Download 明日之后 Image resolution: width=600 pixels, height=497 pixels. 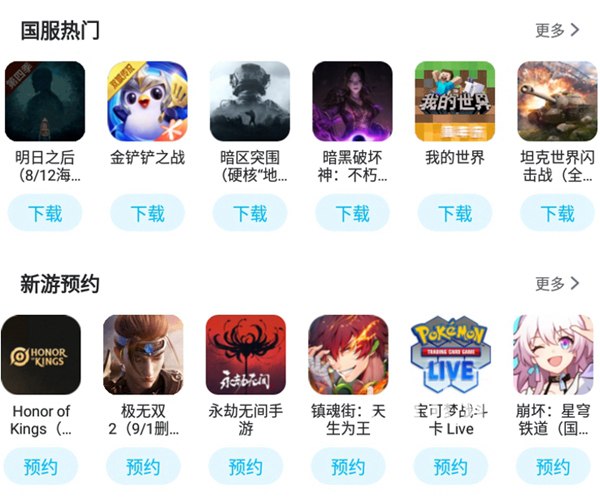pos(45,213)
